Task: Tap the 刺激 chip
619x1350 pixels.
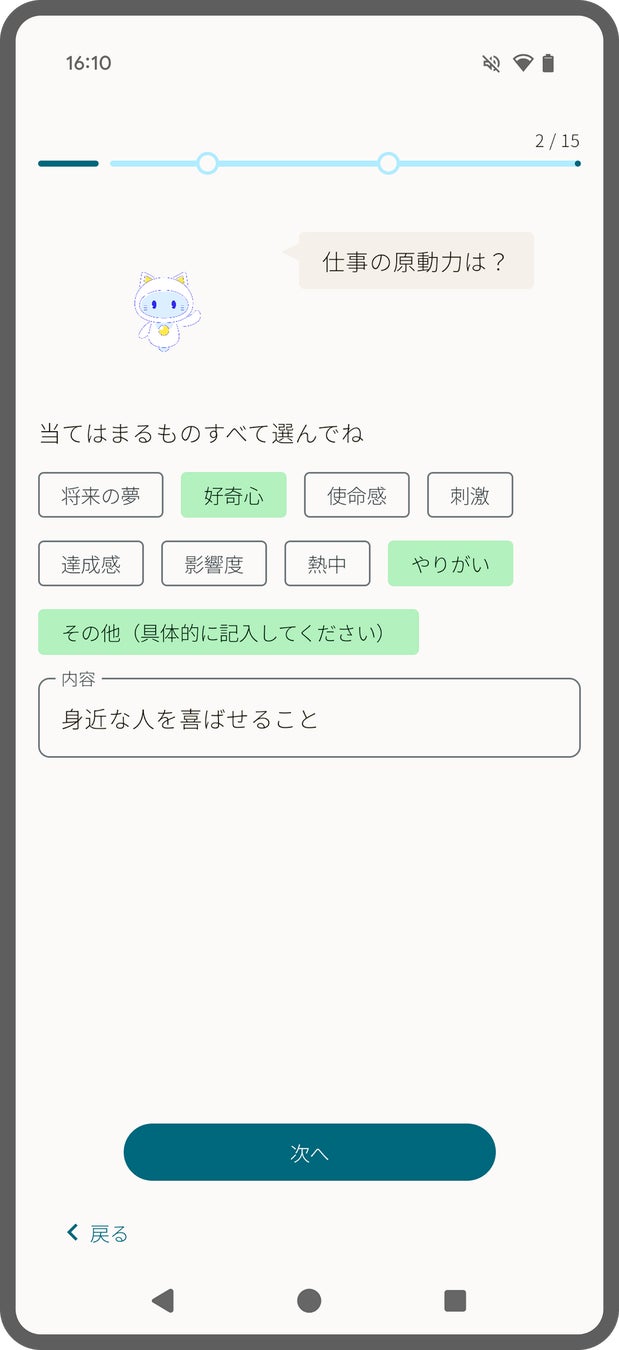Action: pos(469,495)
